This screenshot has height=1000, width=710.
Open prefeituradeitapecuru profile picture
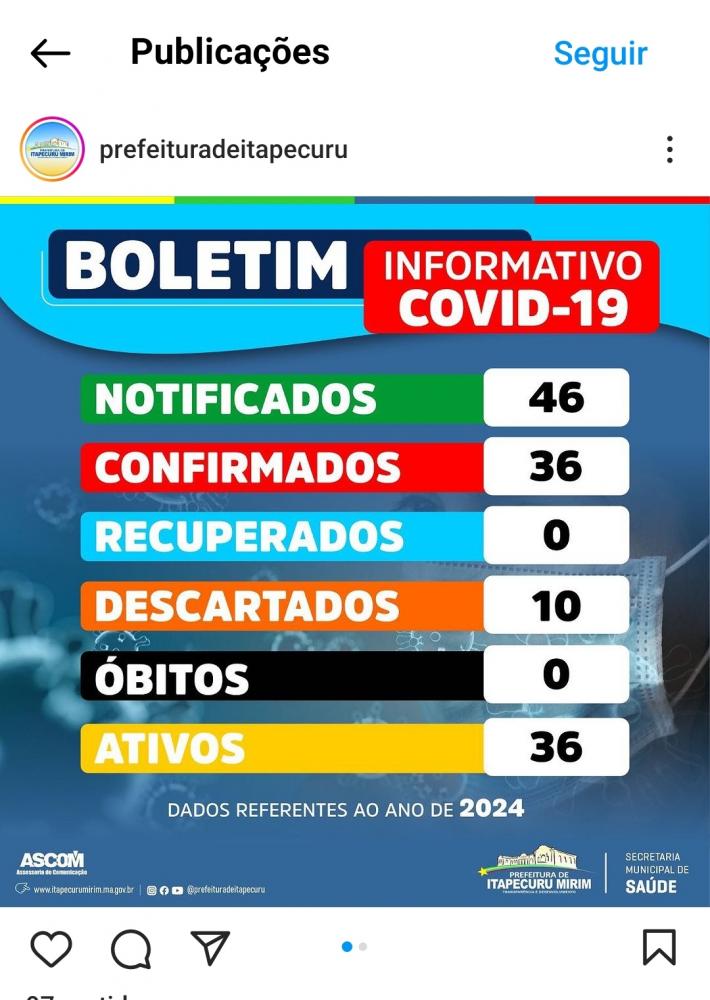51,150
